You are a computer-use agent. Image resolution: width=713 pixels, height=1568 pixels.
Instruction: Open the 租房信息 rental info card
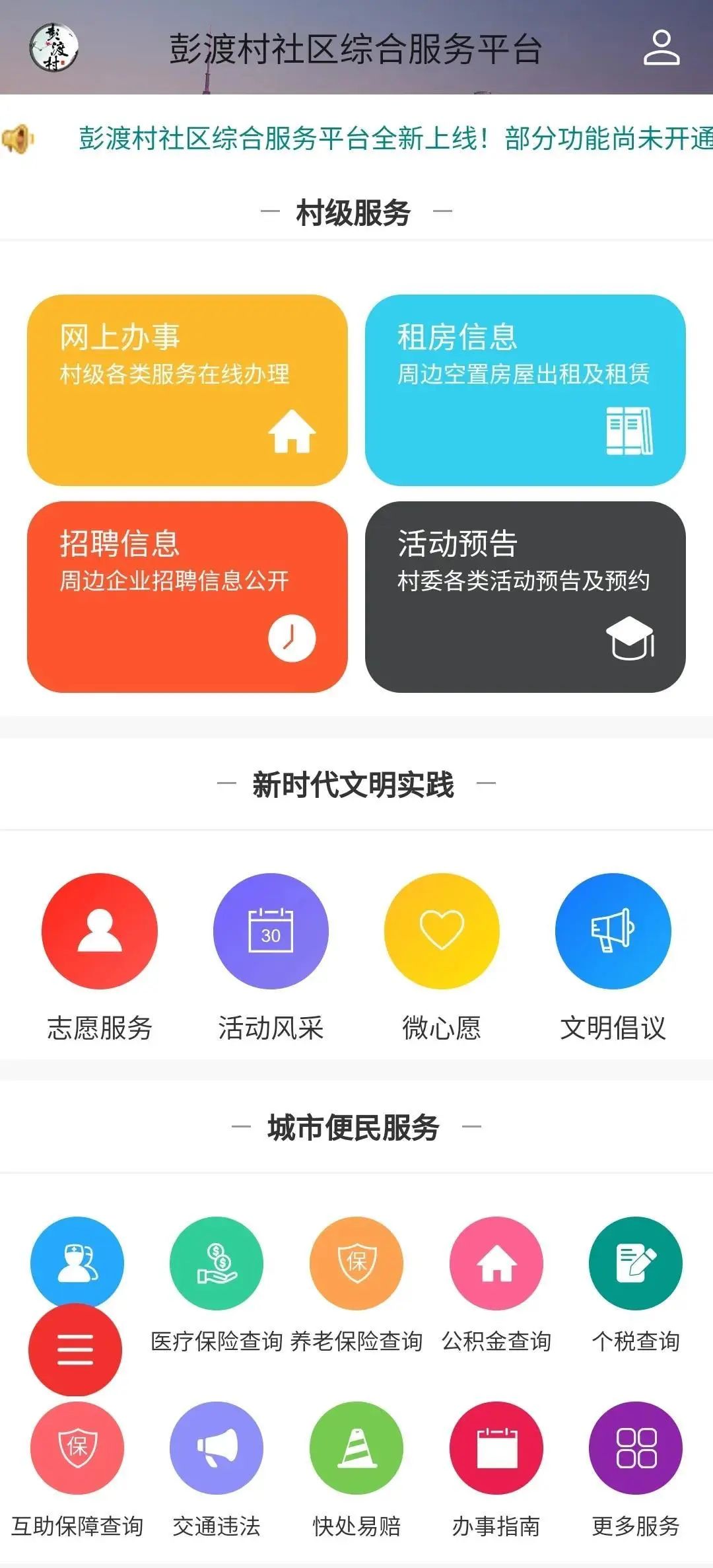pyautogui.click(x=525, y=390)
